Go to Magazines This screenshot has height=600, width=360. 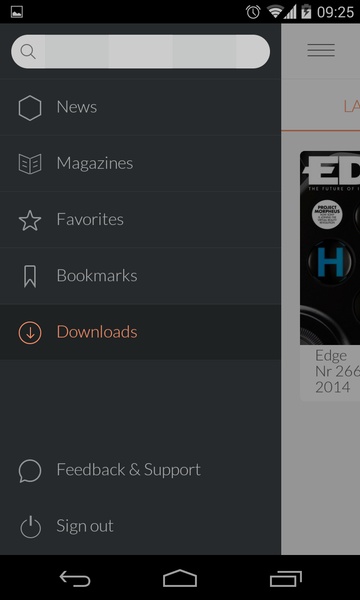[x=140, y=163]
